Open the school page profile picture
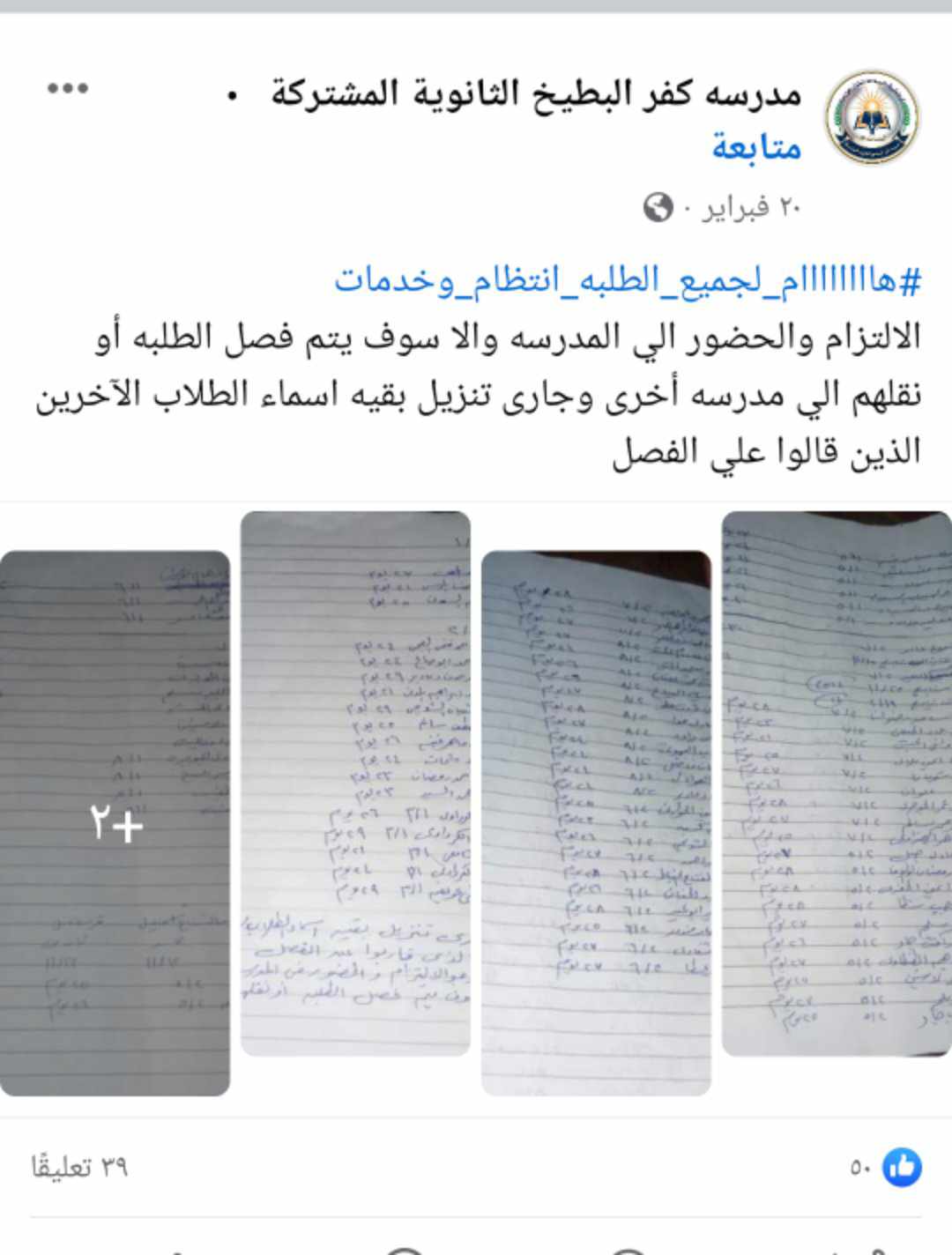Screen dimensions: 952x1255 pos(872,118)
